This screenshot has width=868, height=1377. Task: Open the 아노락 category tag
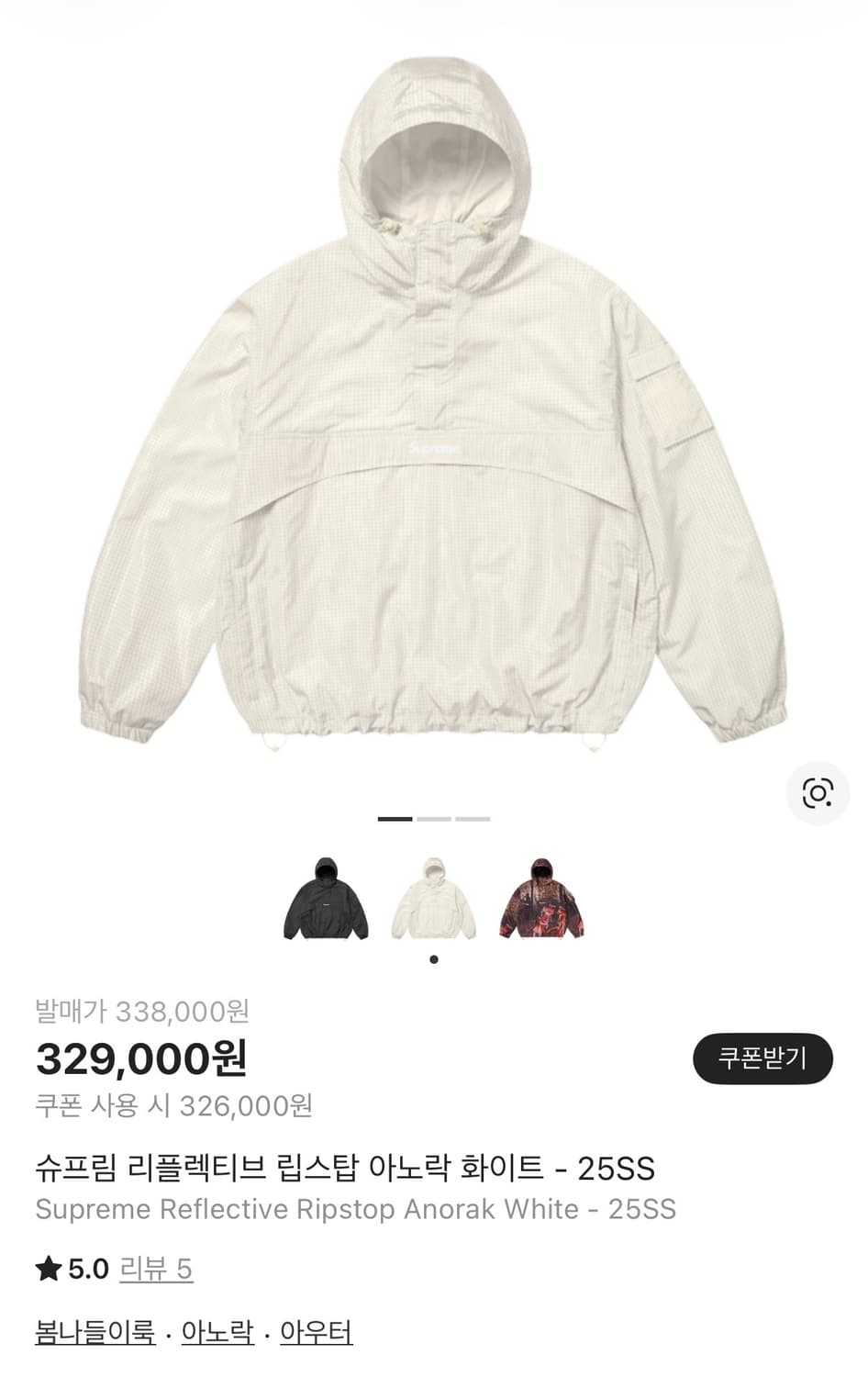217,1328
